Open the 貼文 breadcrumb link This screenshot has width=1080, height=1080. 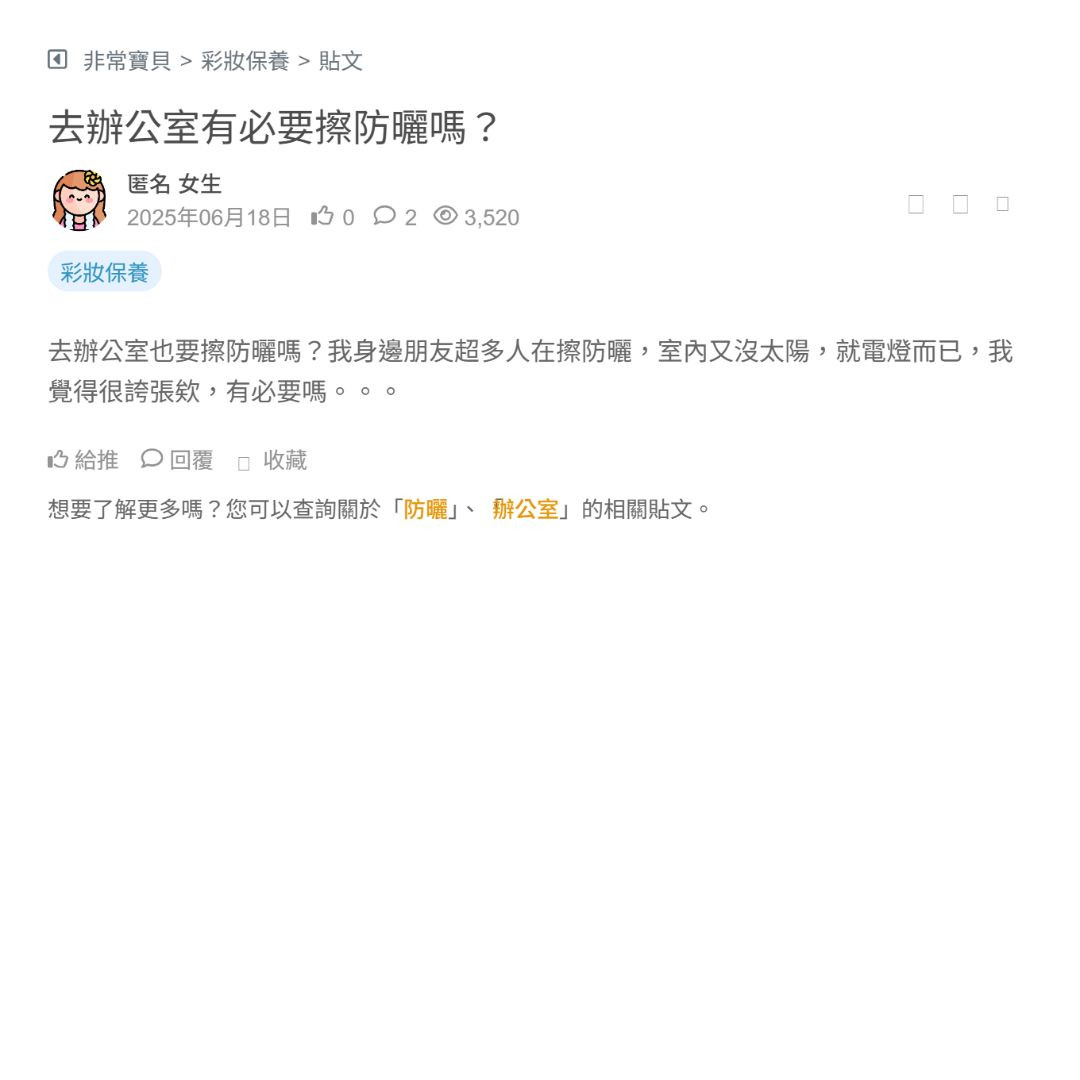341,61
